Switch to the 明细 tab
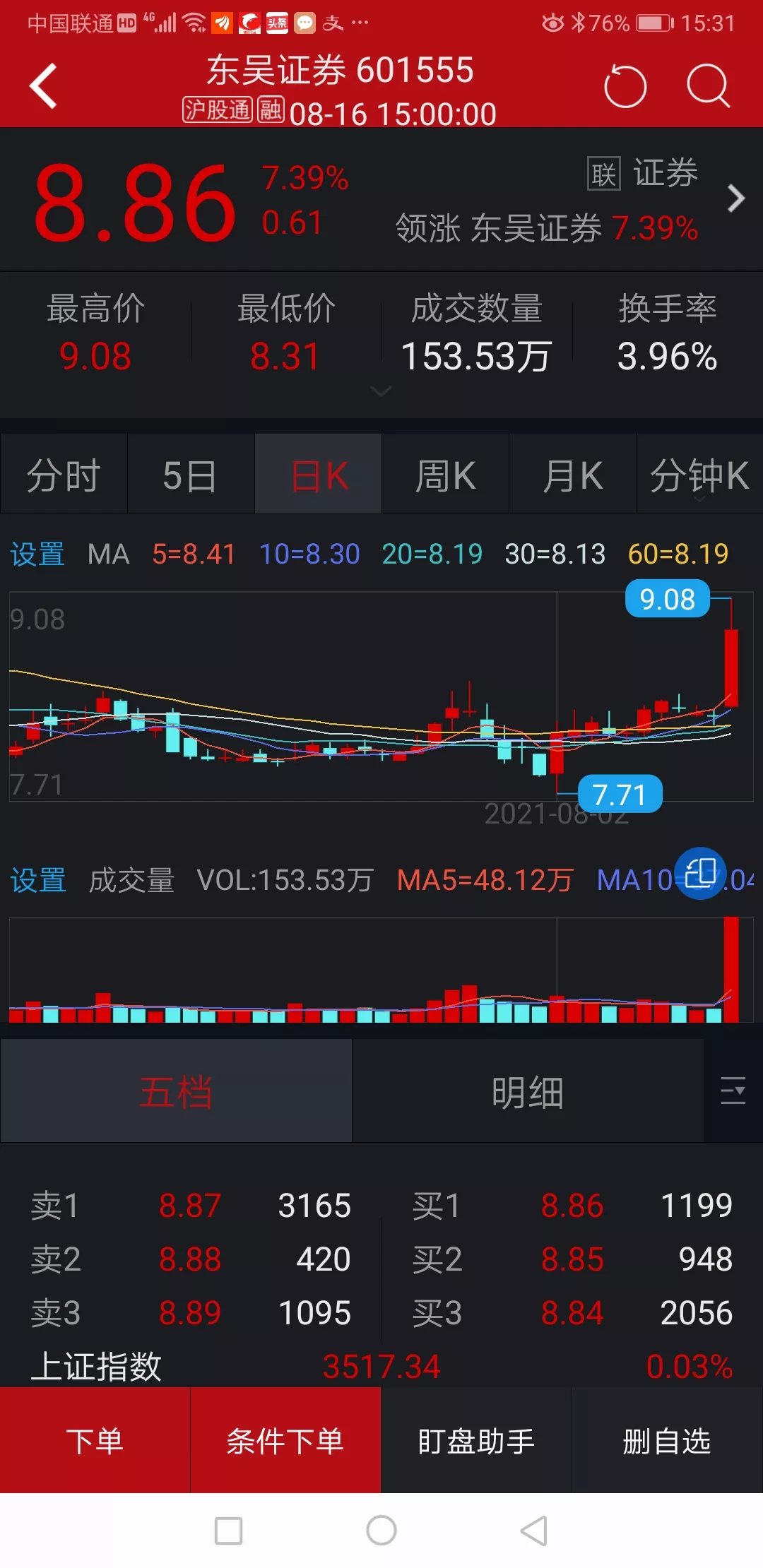The height and width of the screenshot is (1568, 763). click(528, 1092)
